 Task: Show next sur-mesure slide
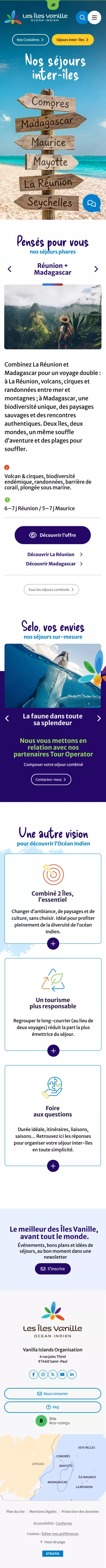99,719
